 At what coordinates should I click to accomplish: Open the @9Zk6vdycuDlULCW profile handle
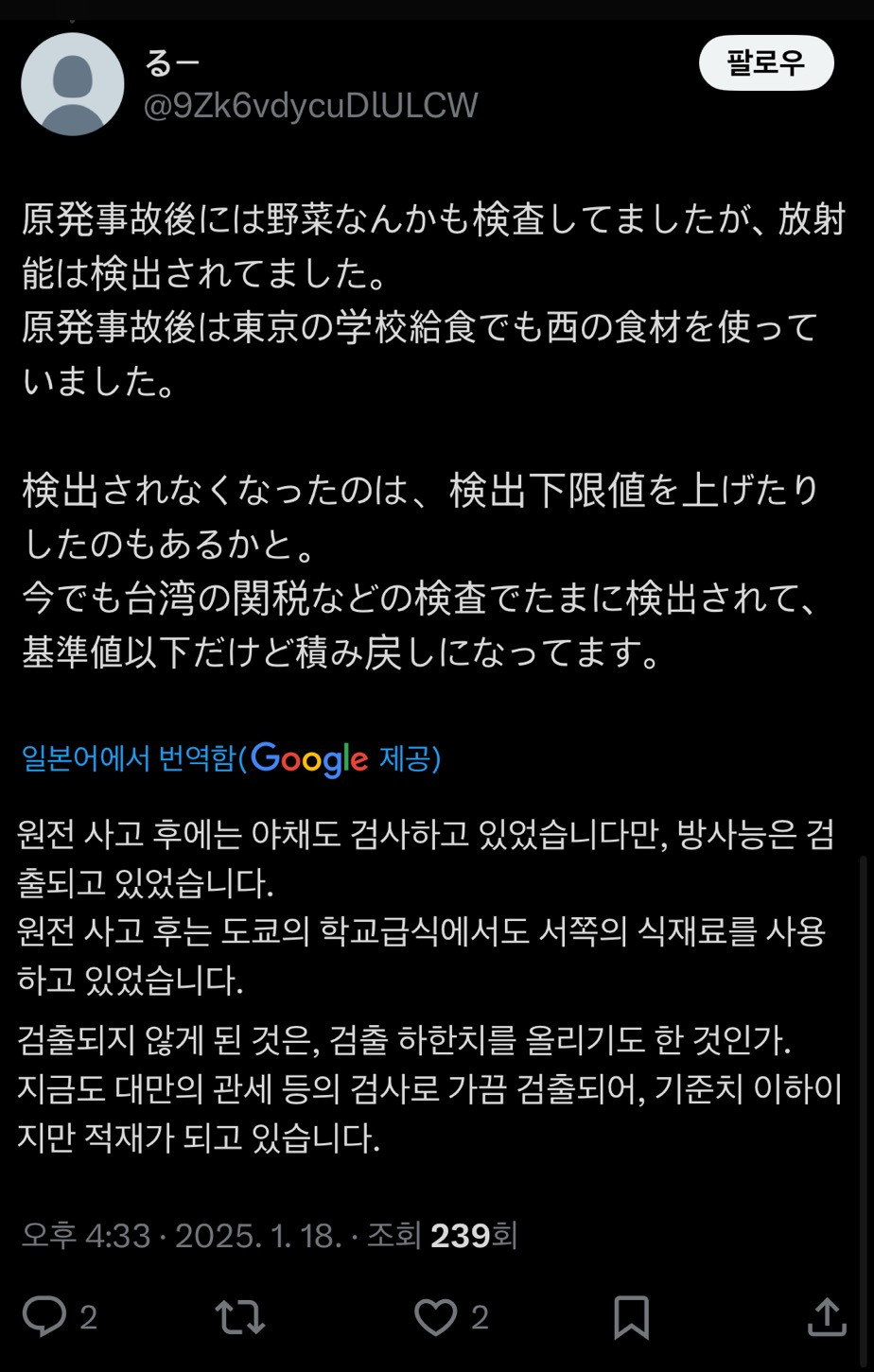310,105
